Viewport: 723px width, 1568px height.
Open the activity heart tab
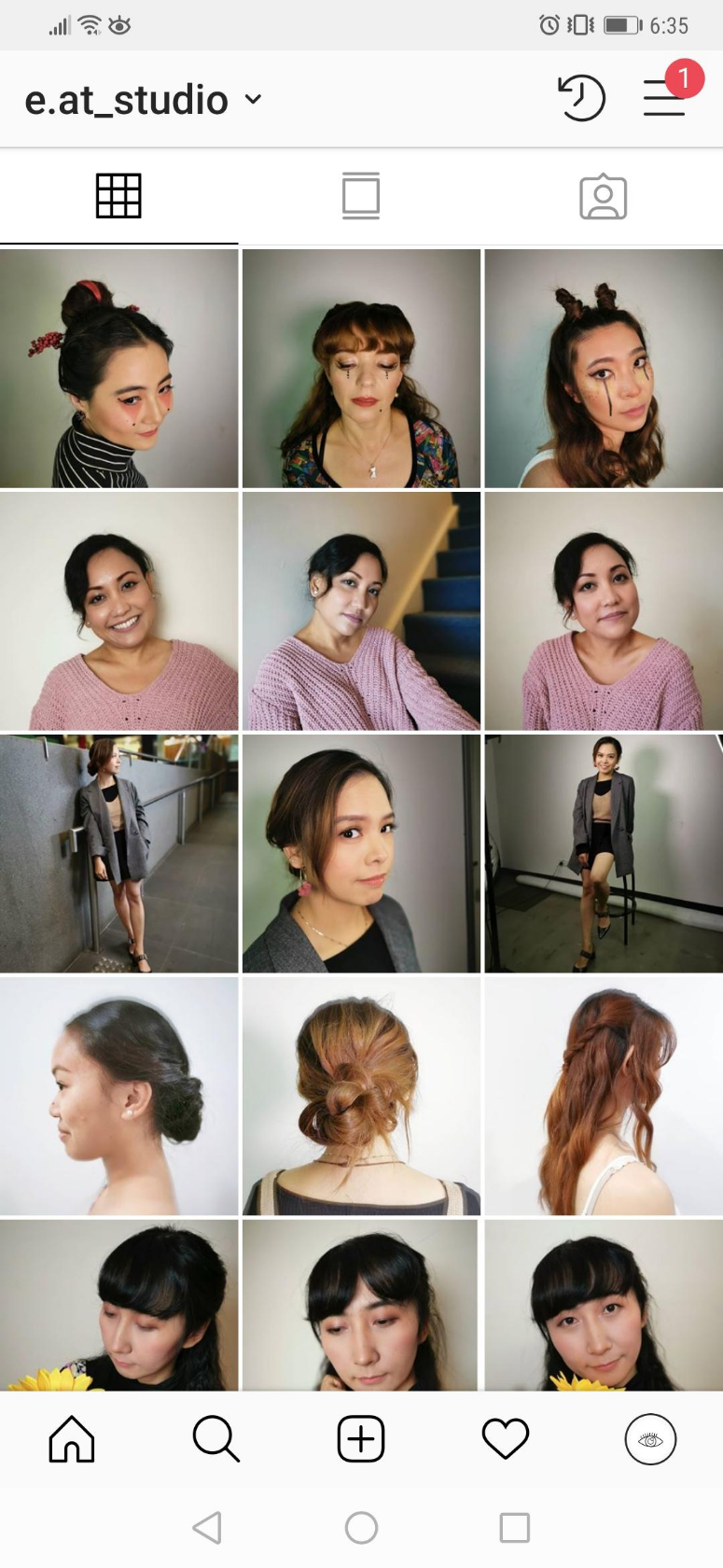click(x=506, y=1439)
